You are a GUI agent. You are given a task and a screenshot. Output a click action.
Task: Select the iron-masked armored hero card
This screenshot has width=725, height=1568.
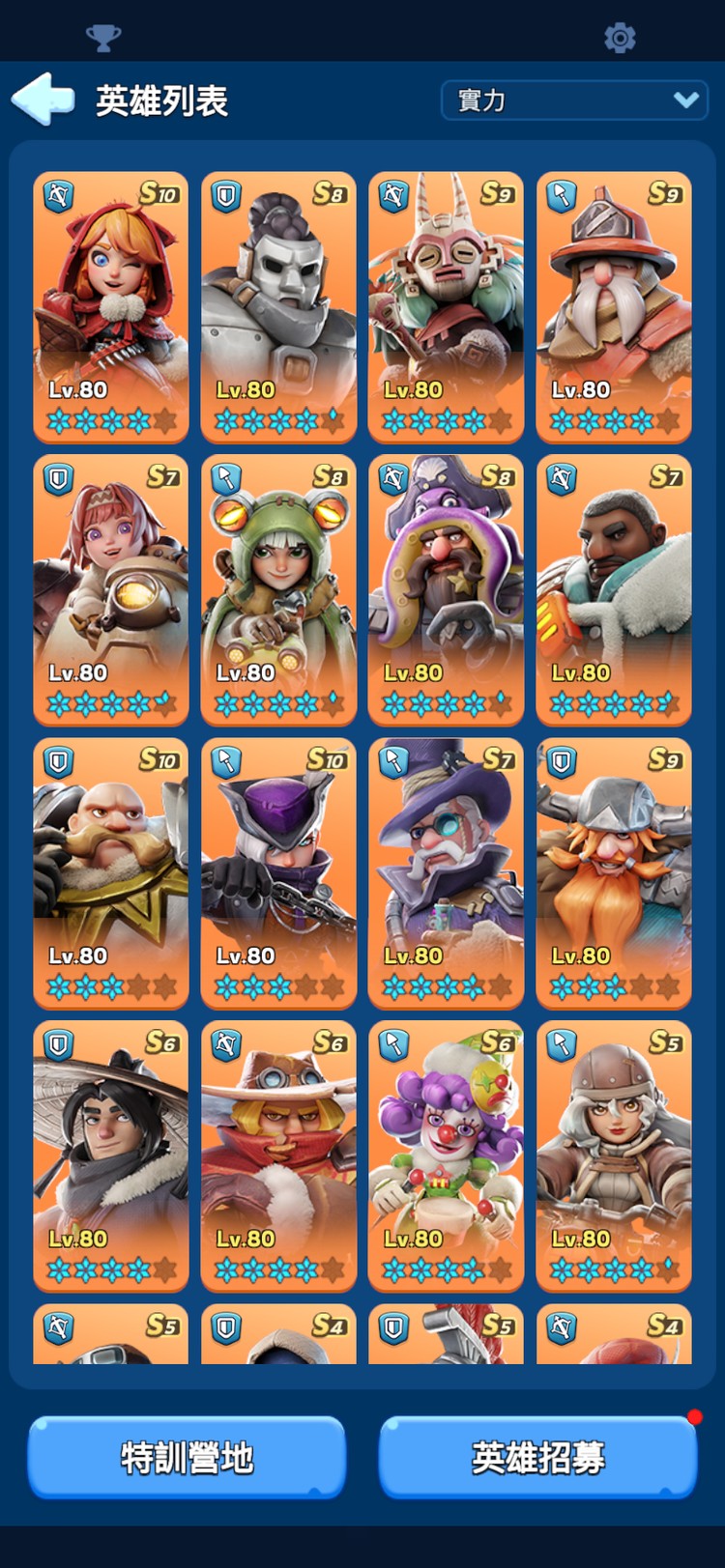278,307
